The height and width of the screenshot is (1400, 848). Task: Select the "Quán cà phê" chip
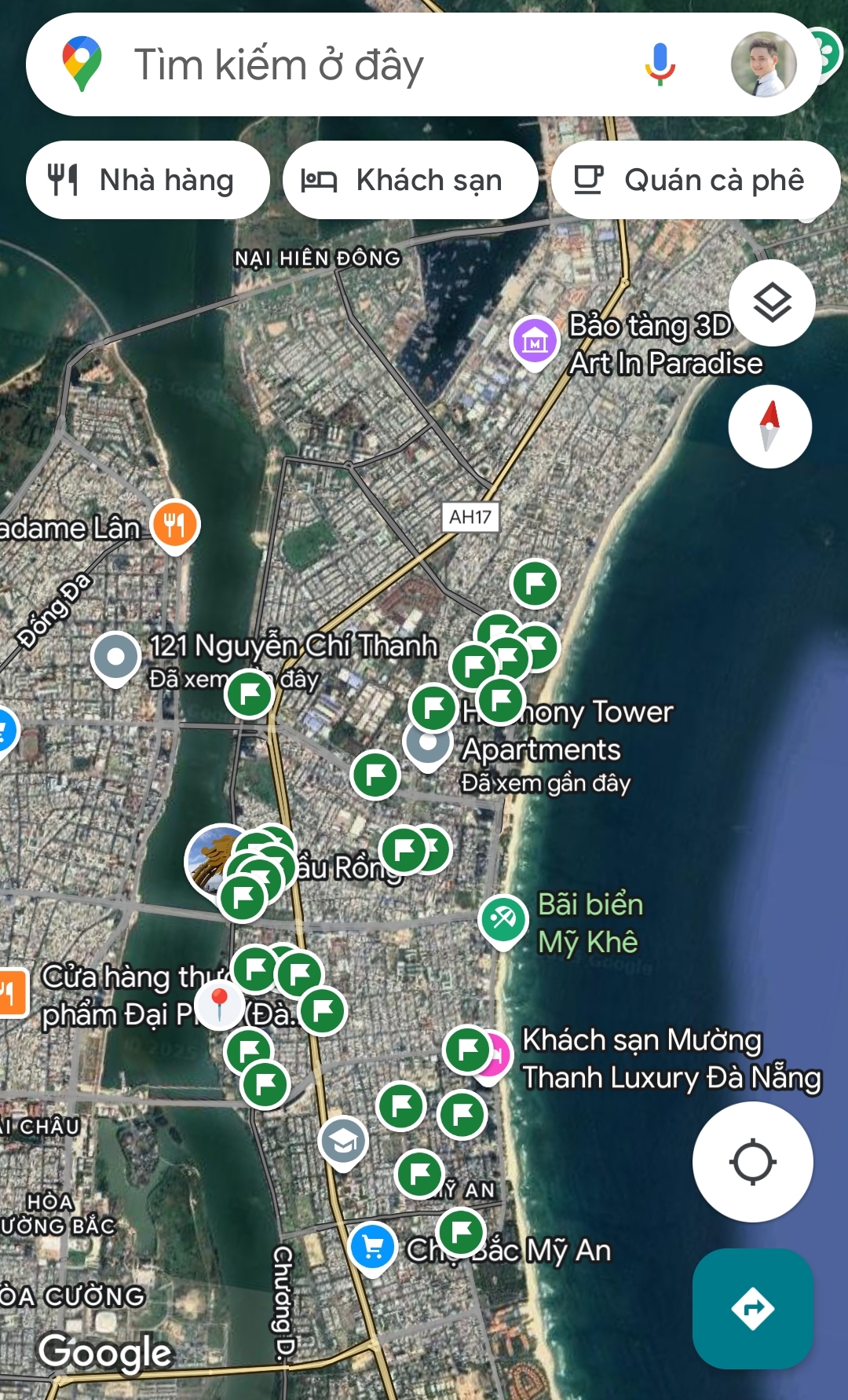pyautogui.click(x=696, y=180)
